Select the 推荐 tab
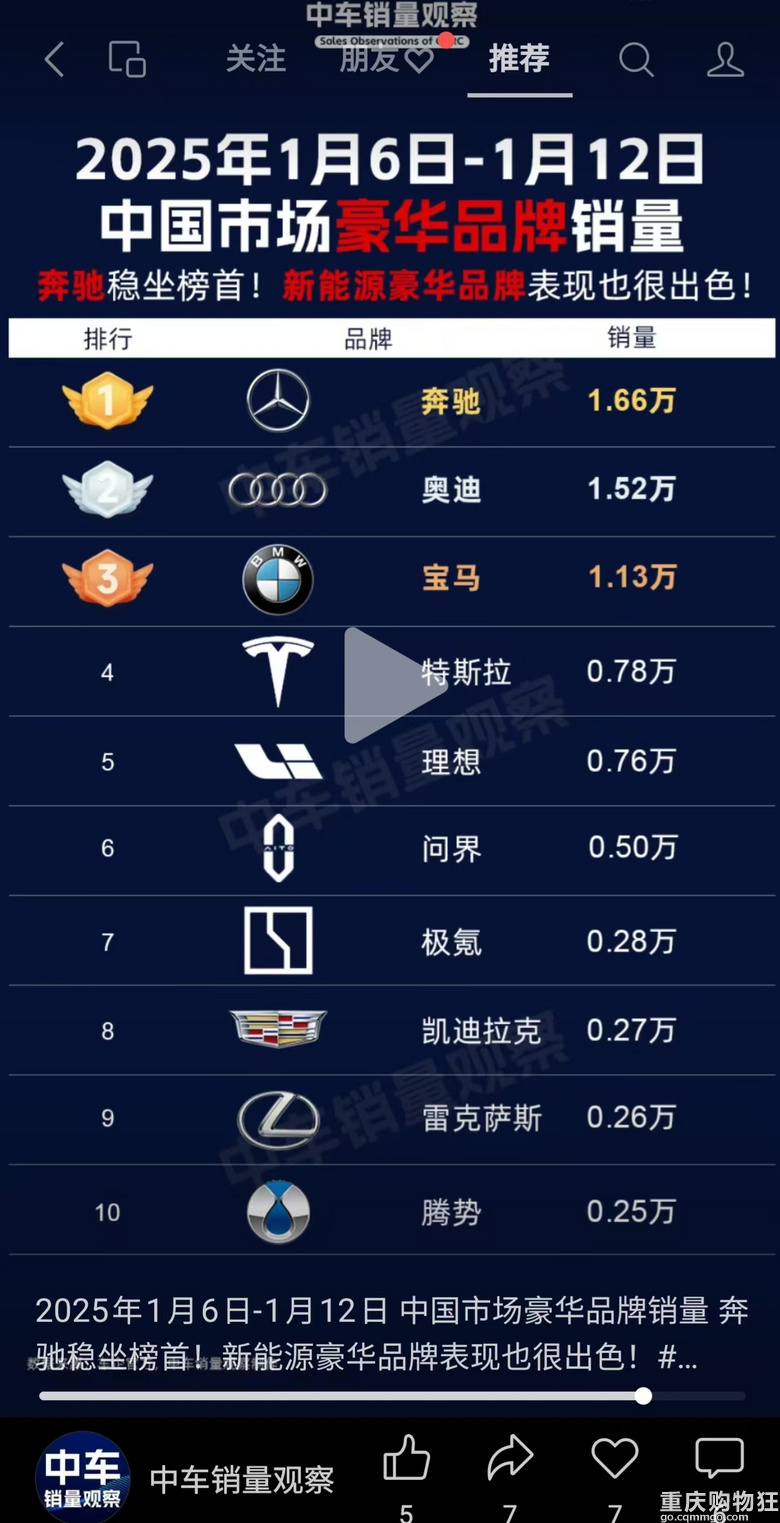The image size is (780, 1523). pos(519,59)
